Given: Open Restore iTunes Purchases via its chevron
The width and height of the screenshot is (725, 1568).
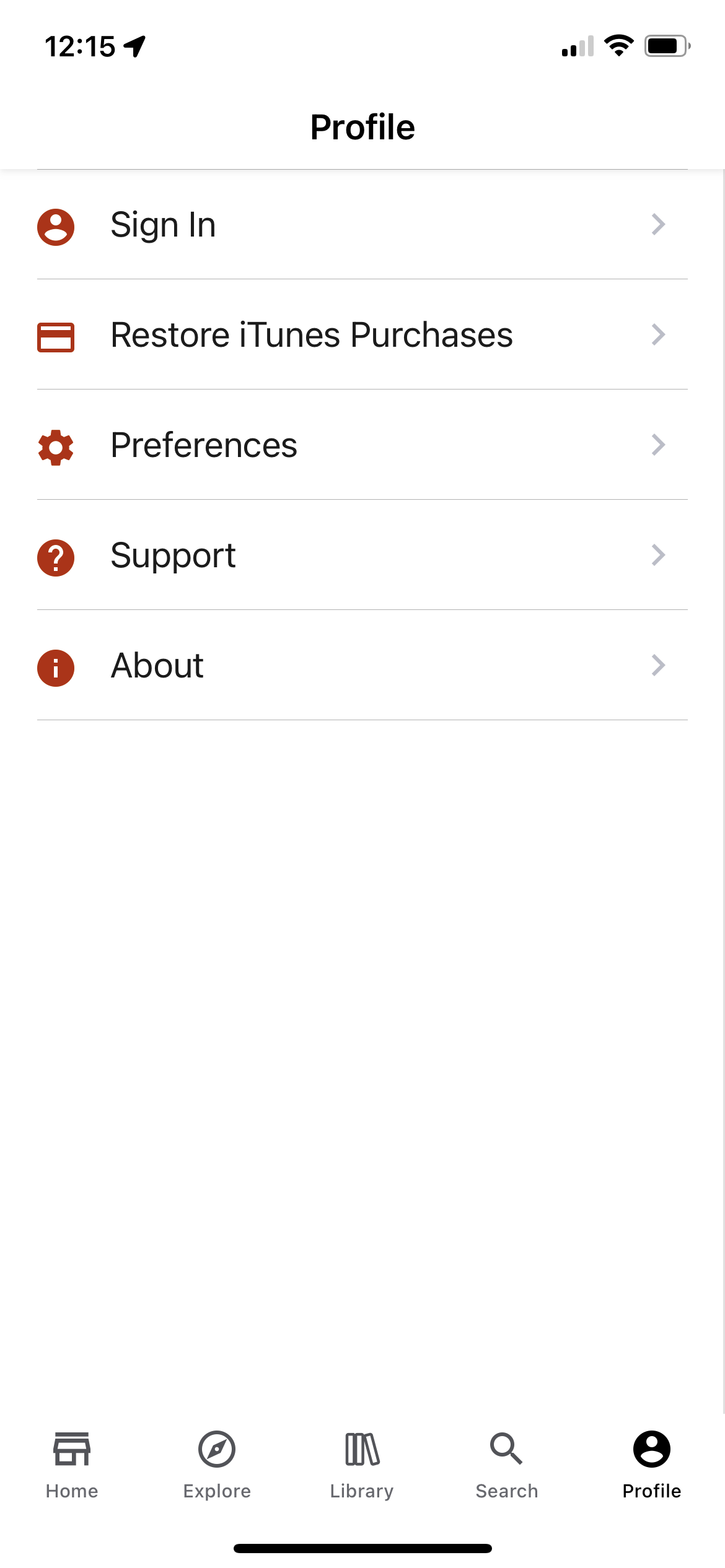Looking at the screenshot, I should [x=659, y=334].
